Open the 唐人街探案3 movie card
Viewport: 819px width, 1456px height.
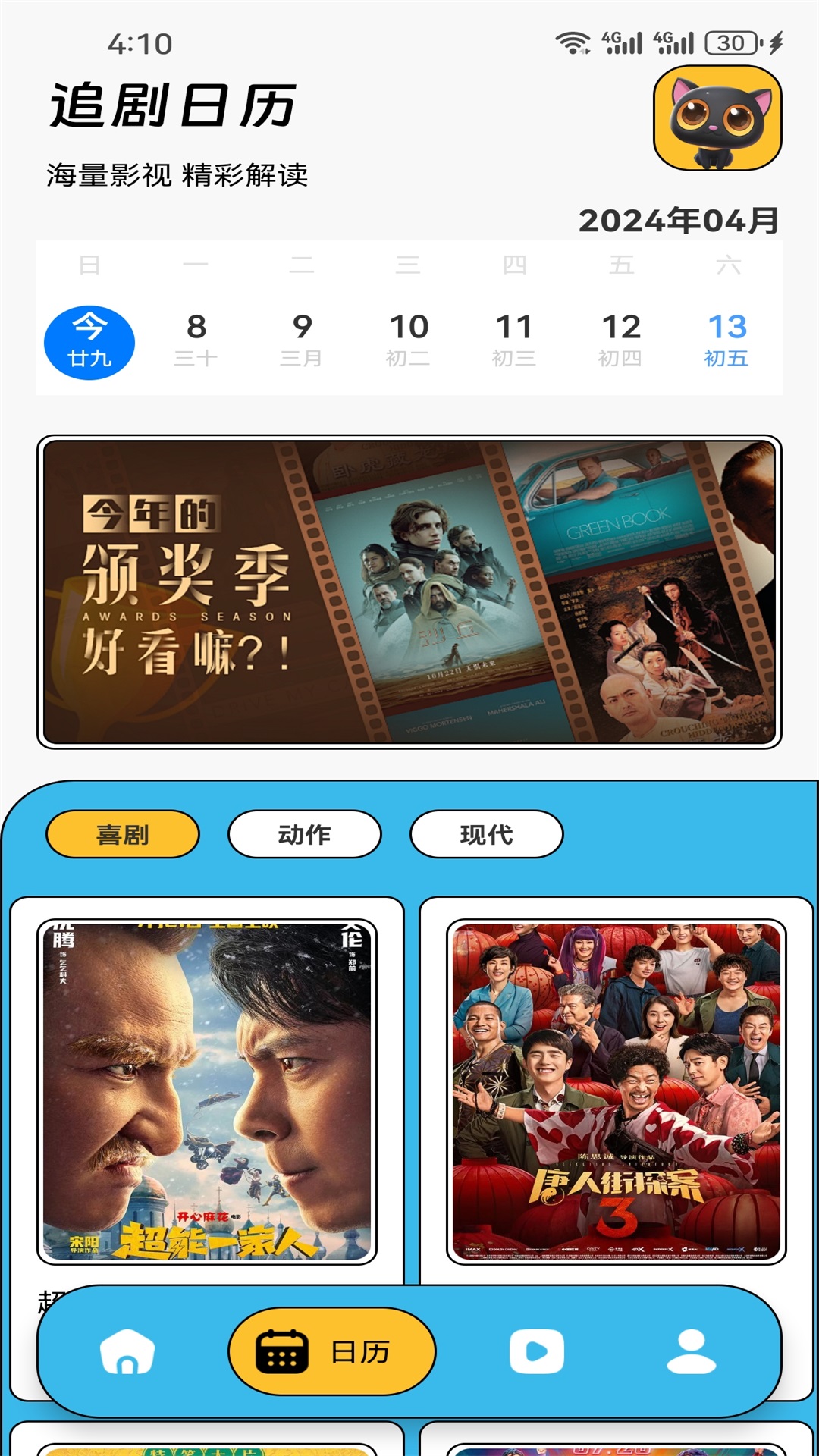point(617,1092)
